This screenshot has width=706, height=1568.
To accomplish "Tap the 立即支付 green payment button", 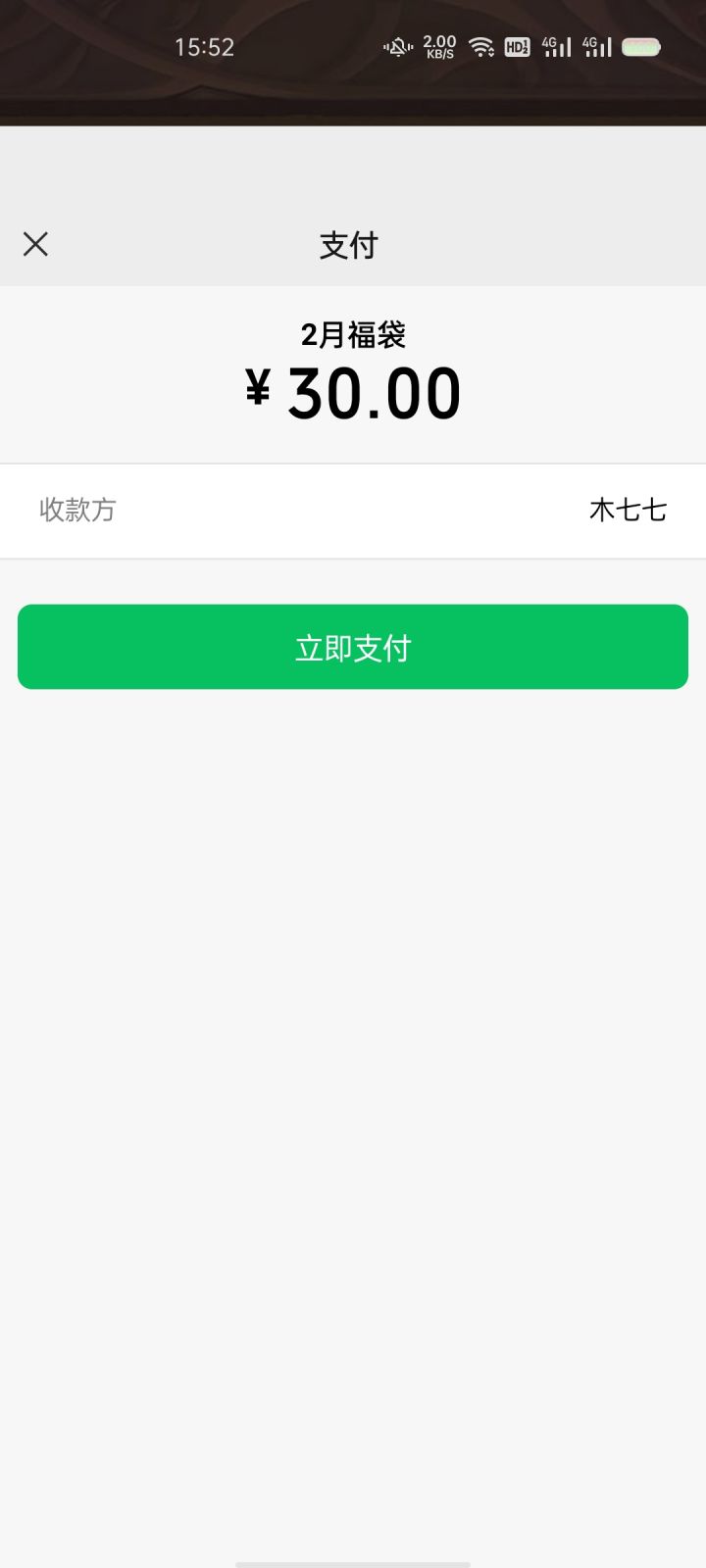I will pos(352,646).
